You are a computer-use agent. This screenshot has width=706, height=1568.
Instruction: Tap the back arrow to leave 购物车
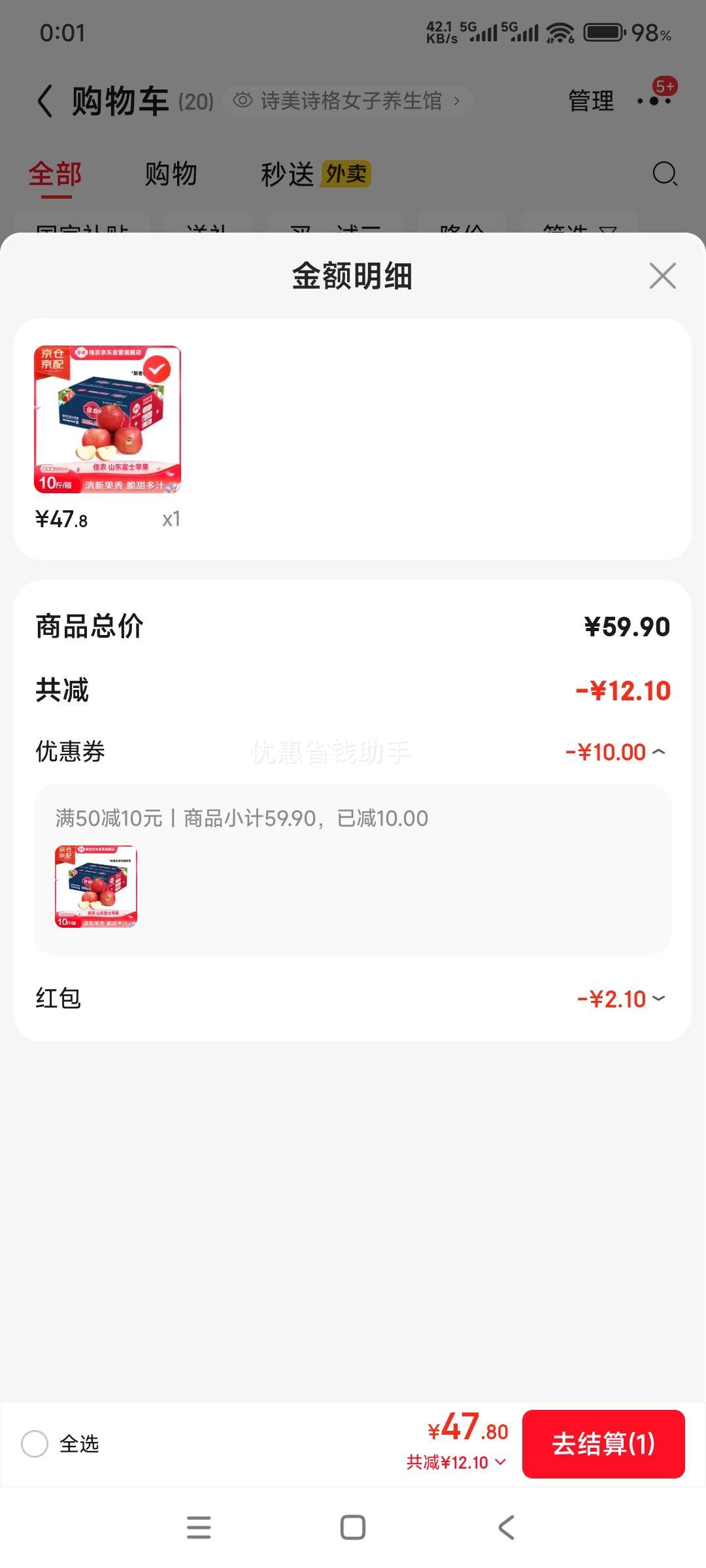click(44, 101)
